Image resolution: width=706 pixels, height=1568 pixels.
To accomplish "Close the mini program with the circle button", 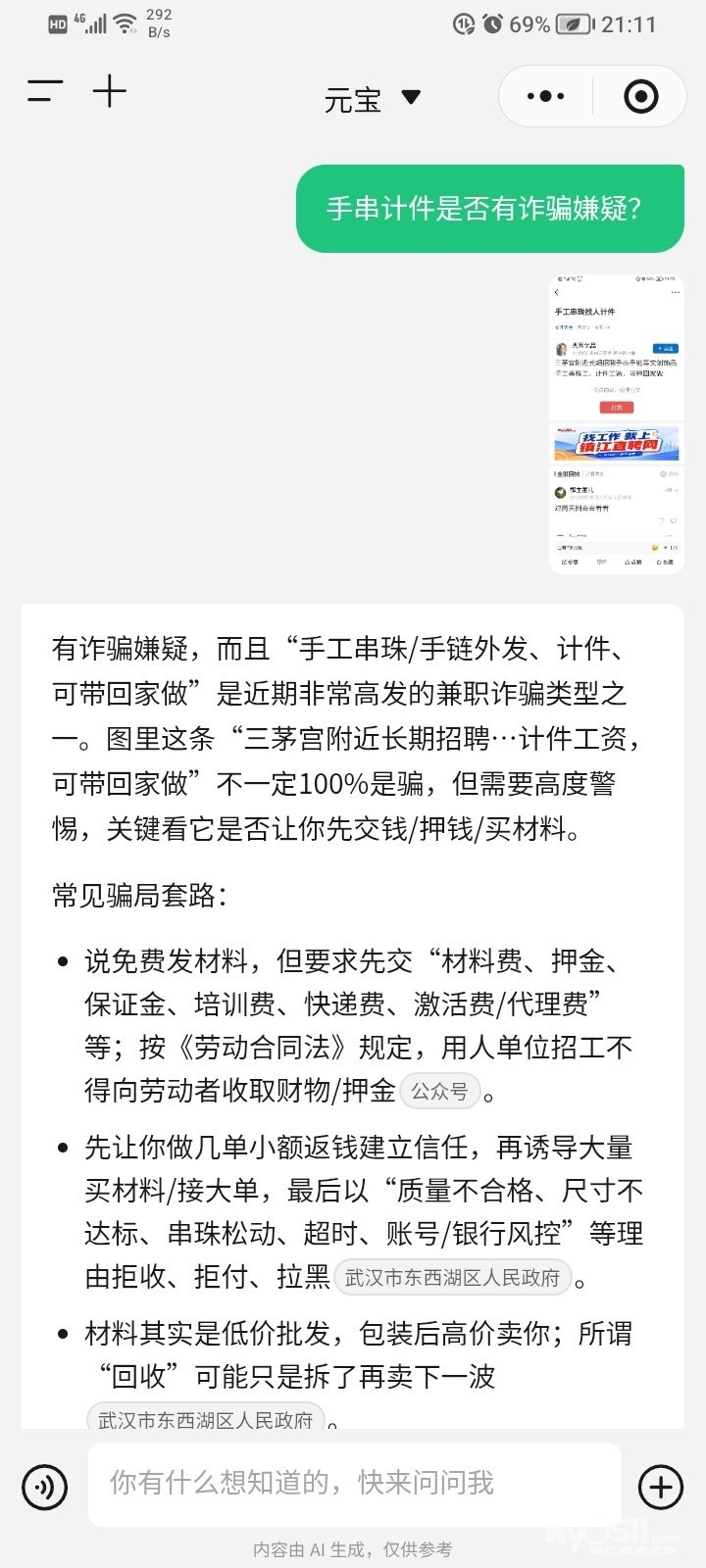I will [x=641, y=96].
